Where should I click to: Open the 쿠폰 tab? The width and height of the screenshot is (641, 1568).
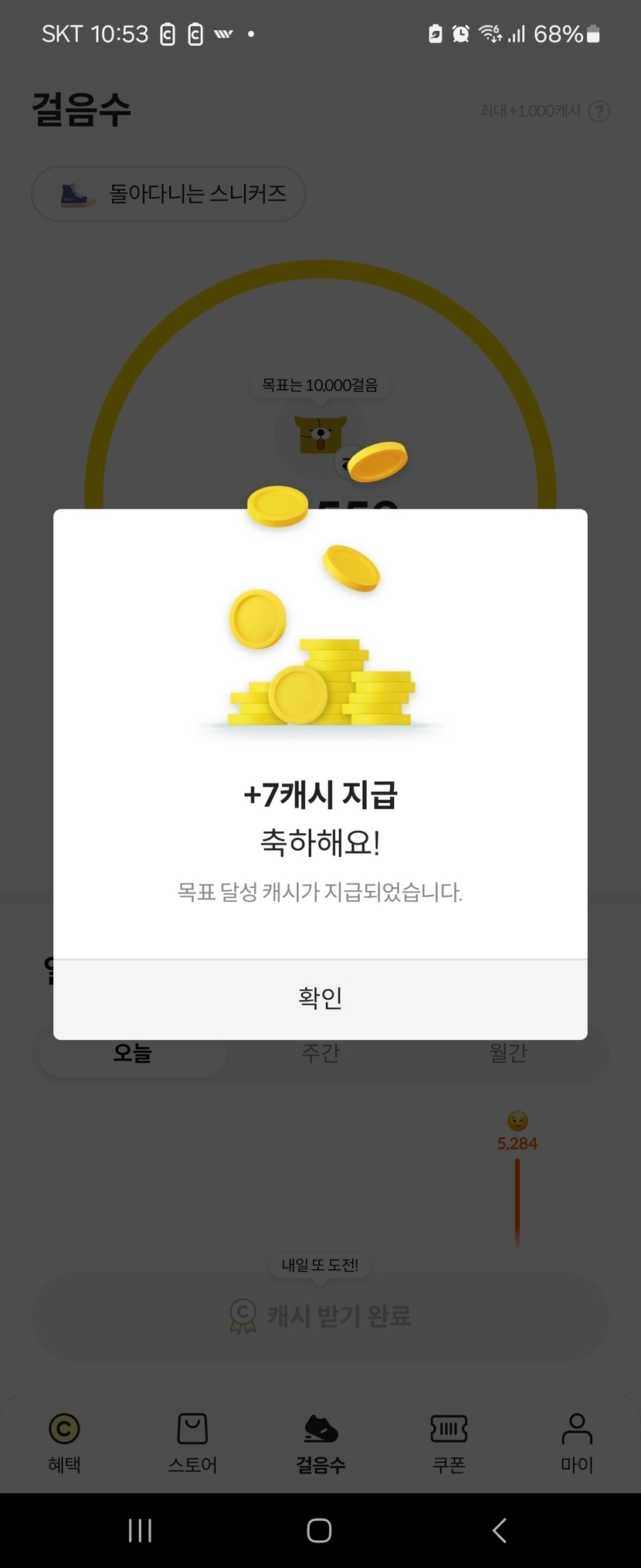click(x=449, y=1442)
